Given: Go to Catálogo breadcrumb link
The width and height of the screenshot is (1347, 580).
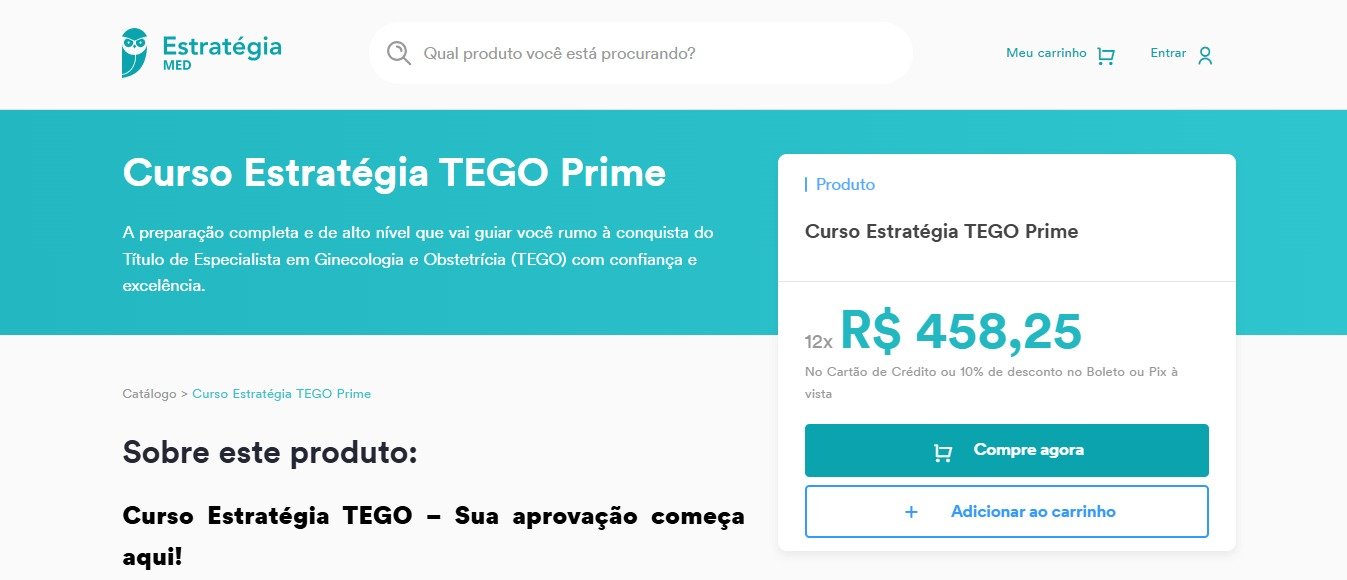Looking at the screenshot, I should tap(149, 394).
